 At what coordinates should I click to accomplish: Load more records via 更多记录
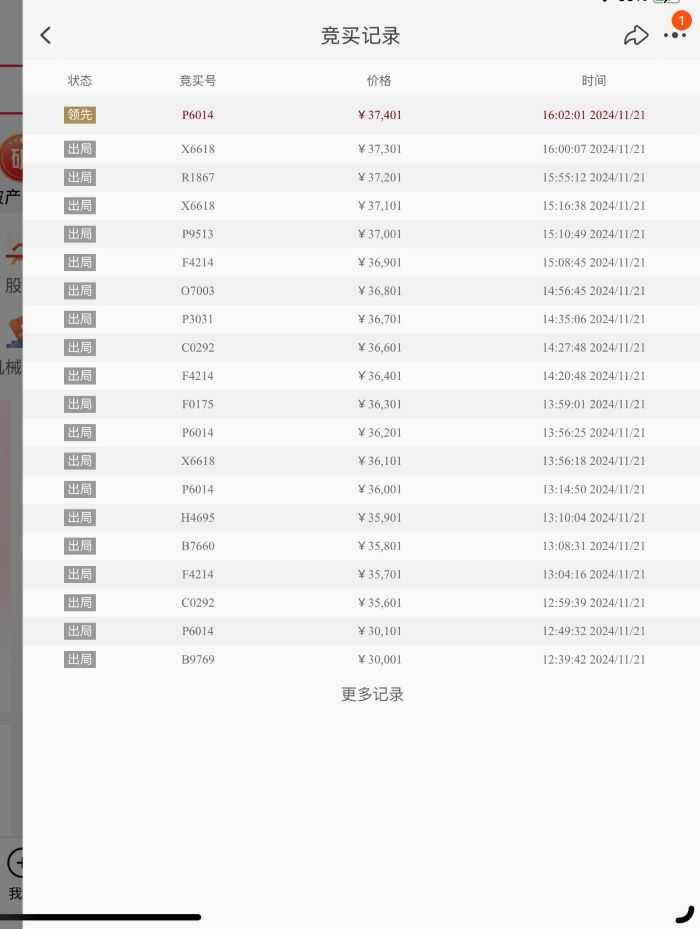point(372,694)
